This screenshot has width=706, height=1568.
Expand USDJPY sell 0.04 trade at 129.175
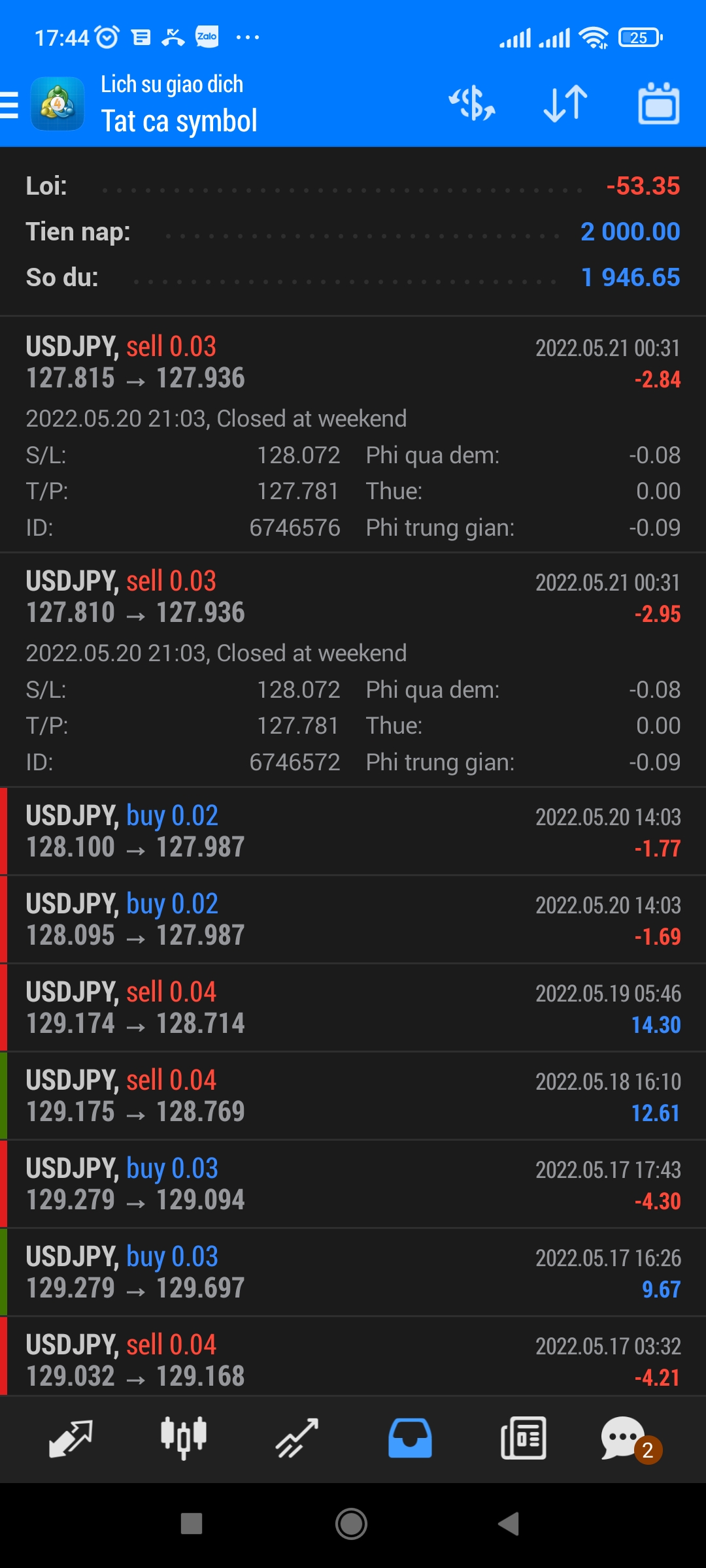(x=353, y=1096)
